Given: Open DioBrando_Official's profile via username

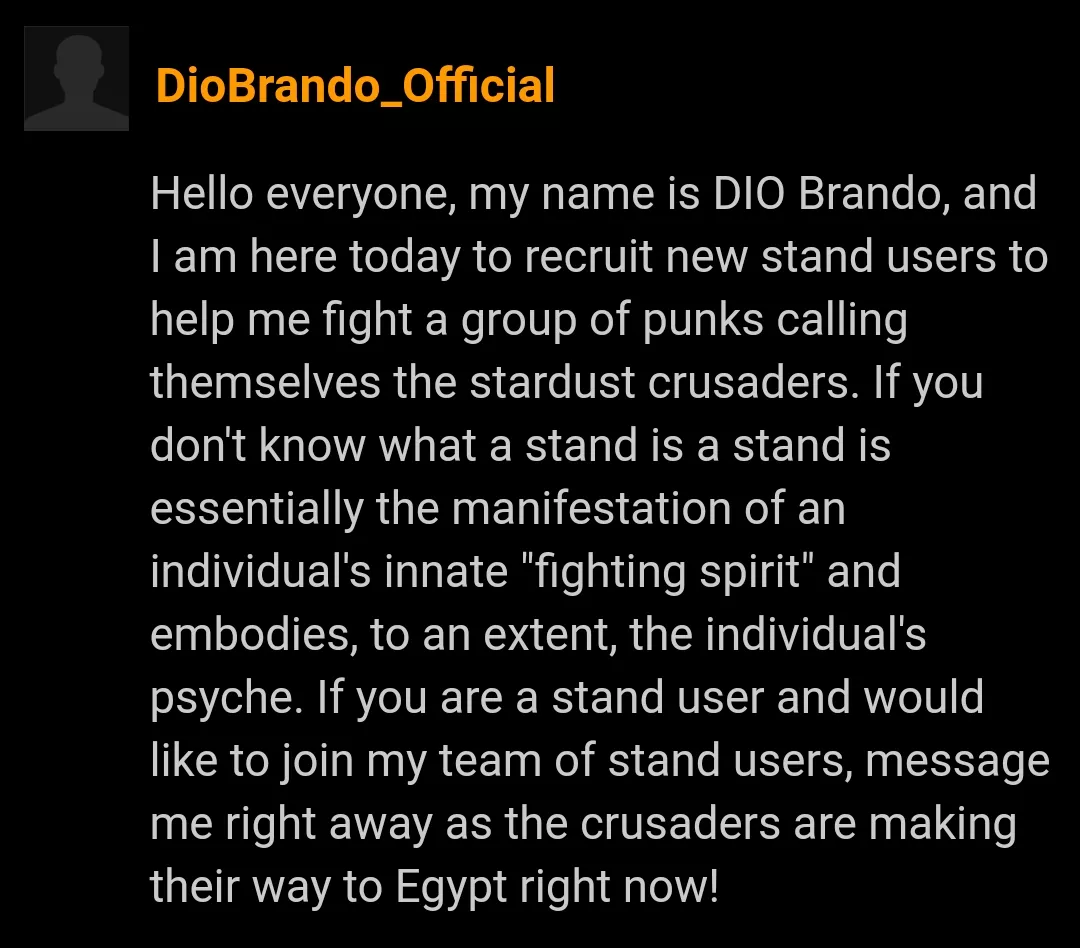Looking at the screenshot, I should (355, 86).
